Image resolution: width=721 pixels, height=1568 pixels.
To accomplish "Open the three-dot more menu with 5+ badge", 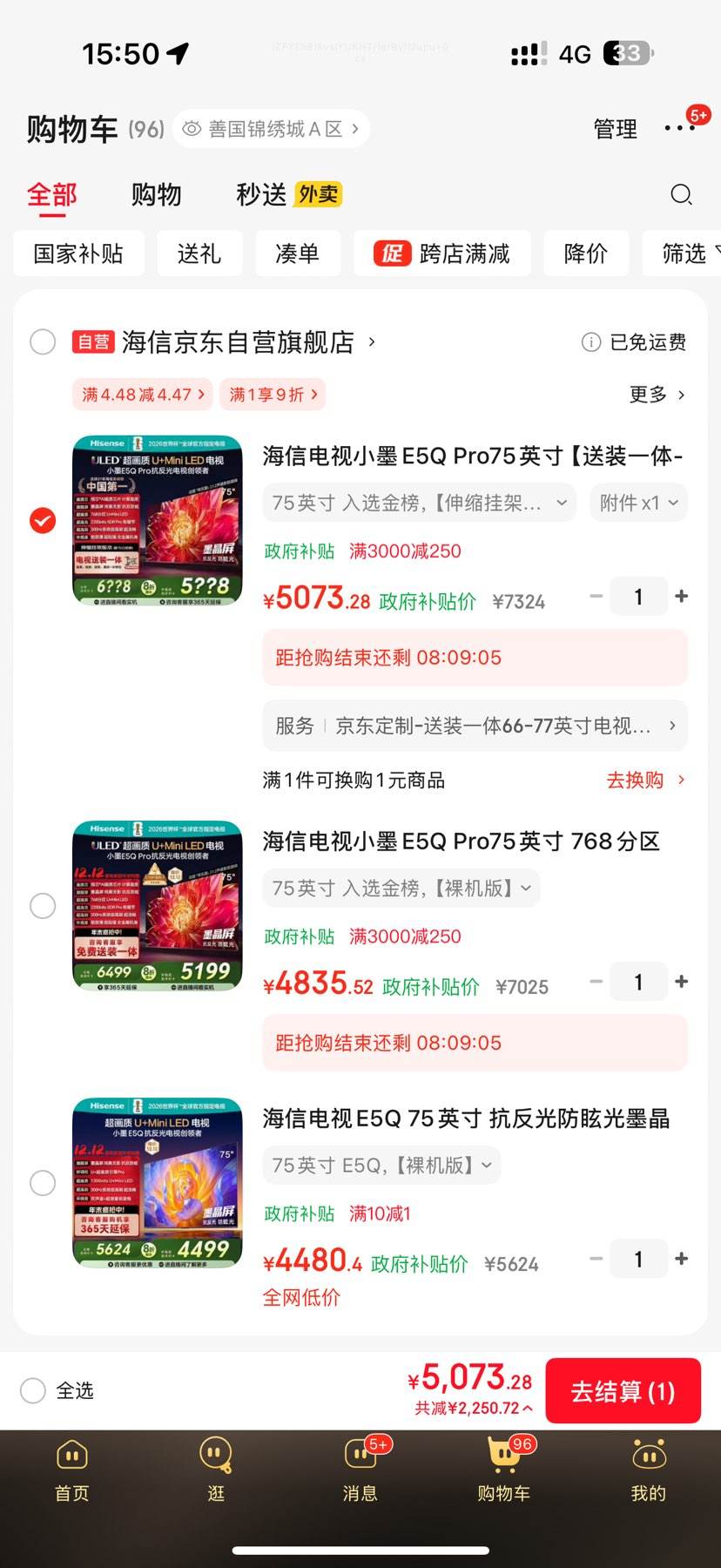I will [681, 128].
